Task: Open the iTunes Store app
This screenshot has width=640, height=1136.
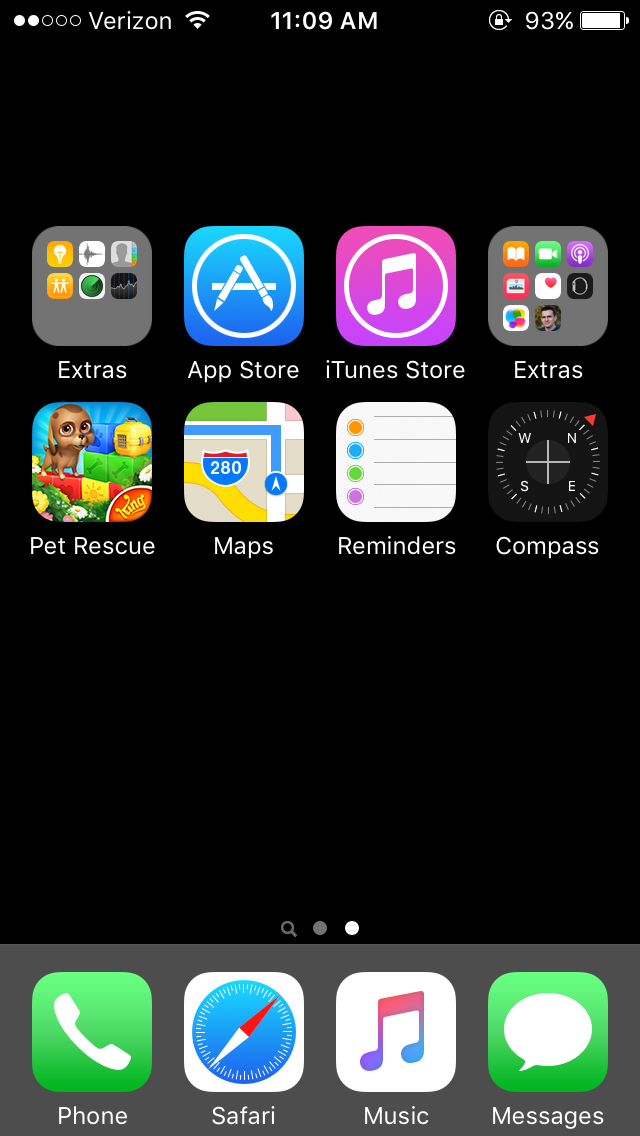Action: [x=396, y=286]
